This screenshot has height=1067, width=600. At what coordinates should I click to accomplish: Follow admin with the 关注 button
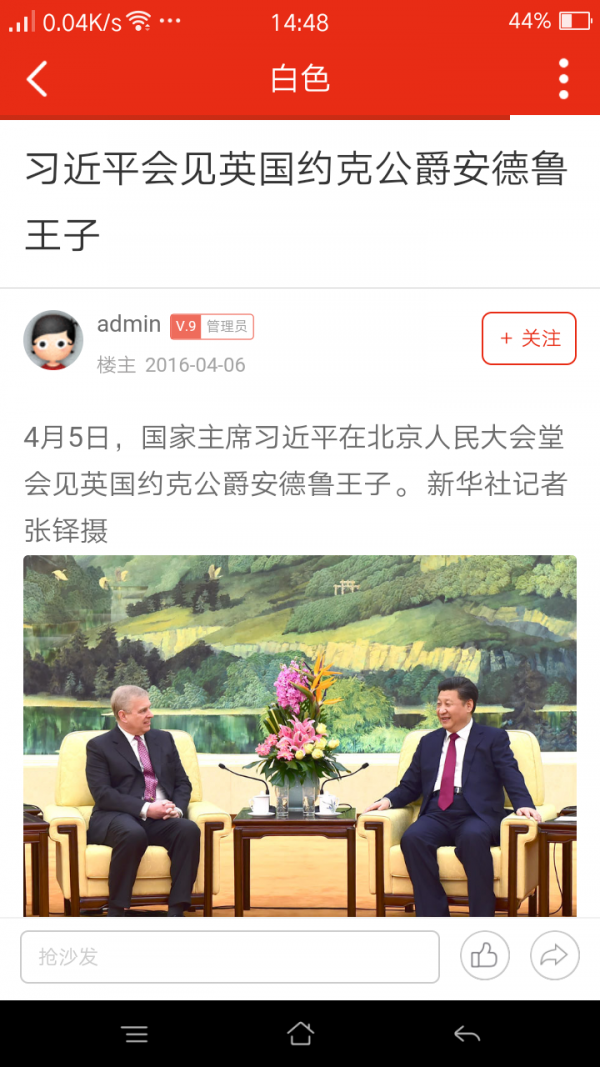pyautogui.click(x=529, y=339)
